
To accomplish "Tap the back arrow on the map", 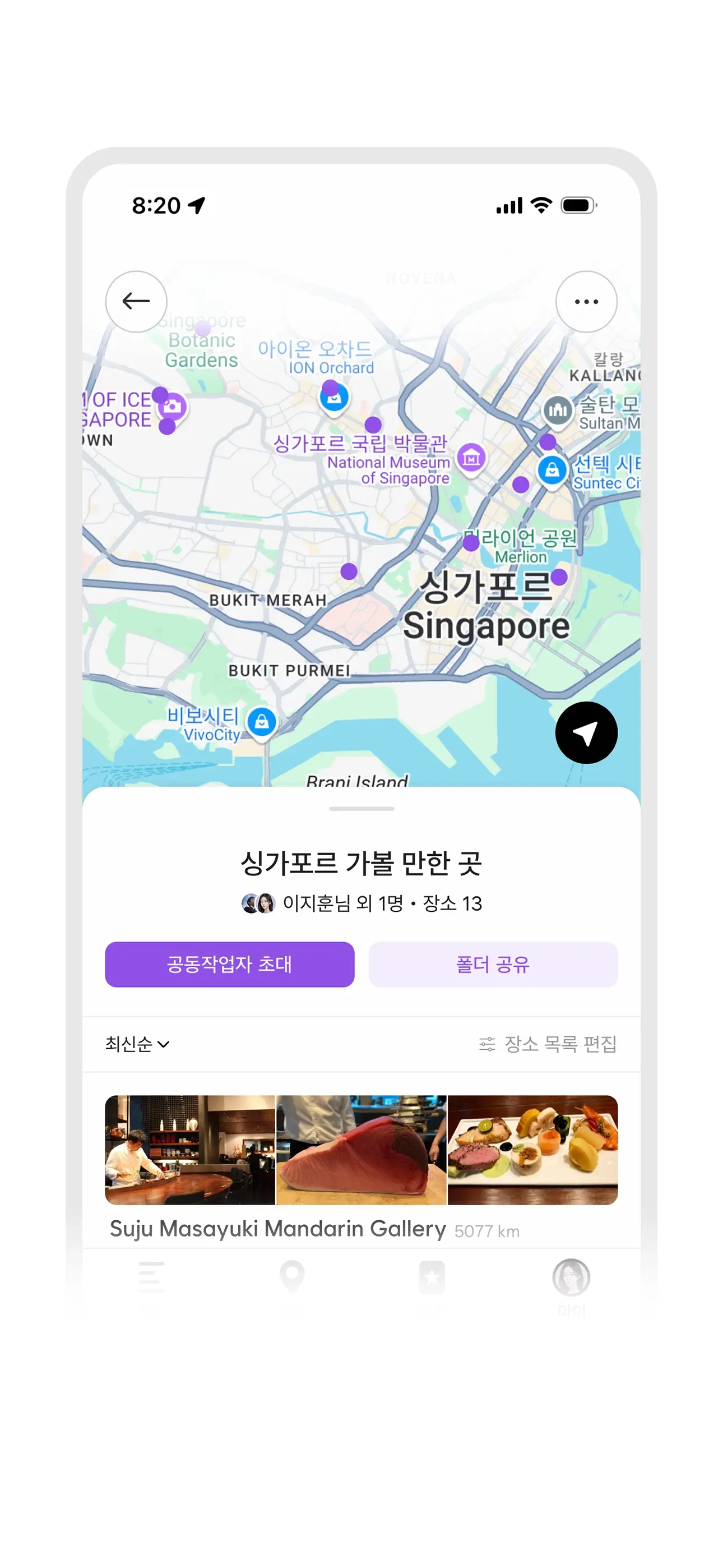I will (136, 301).
